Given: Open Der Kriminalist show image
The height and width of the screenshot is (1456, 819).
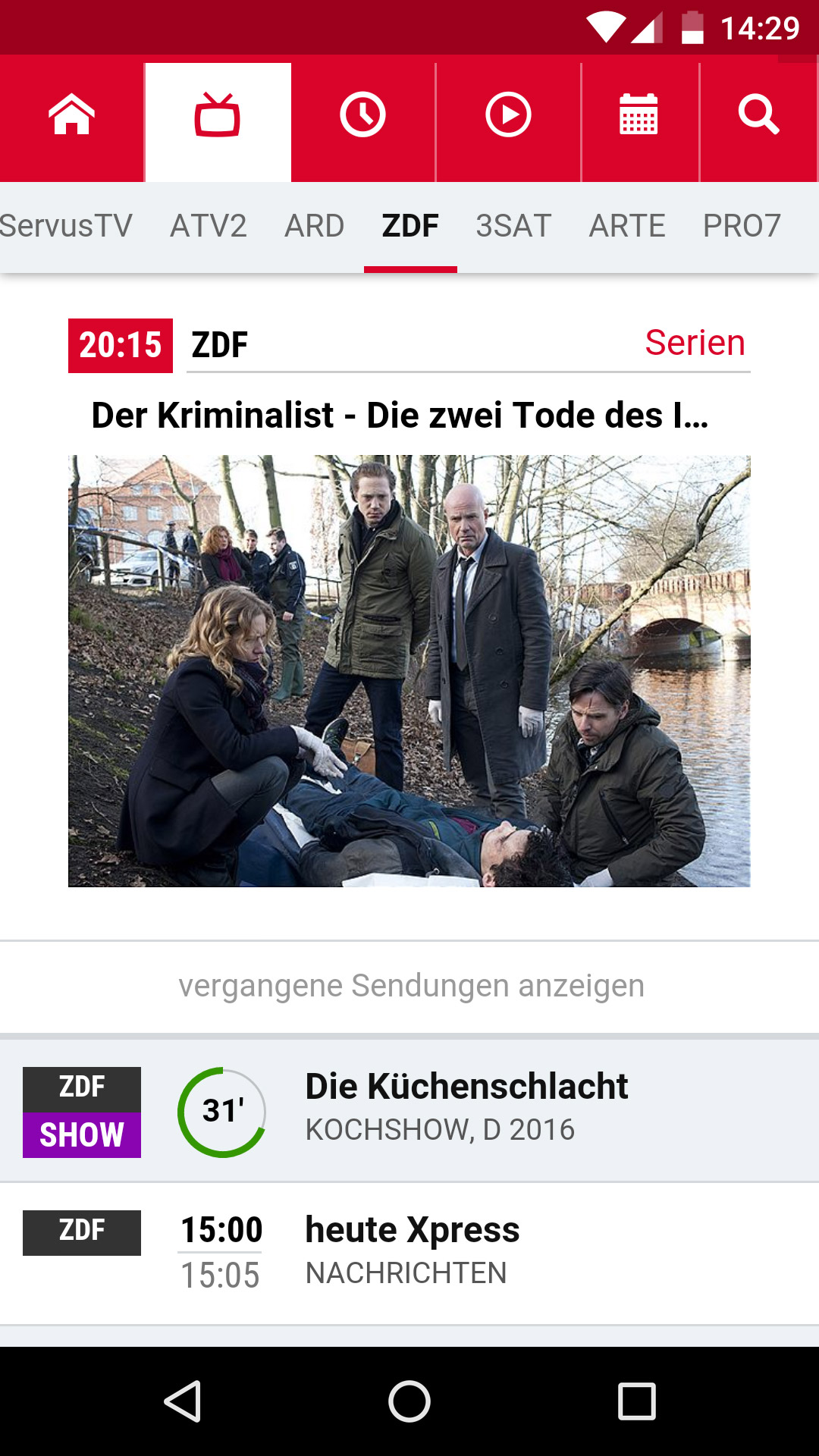Looking at the screenshot, I should pos(409,671).
